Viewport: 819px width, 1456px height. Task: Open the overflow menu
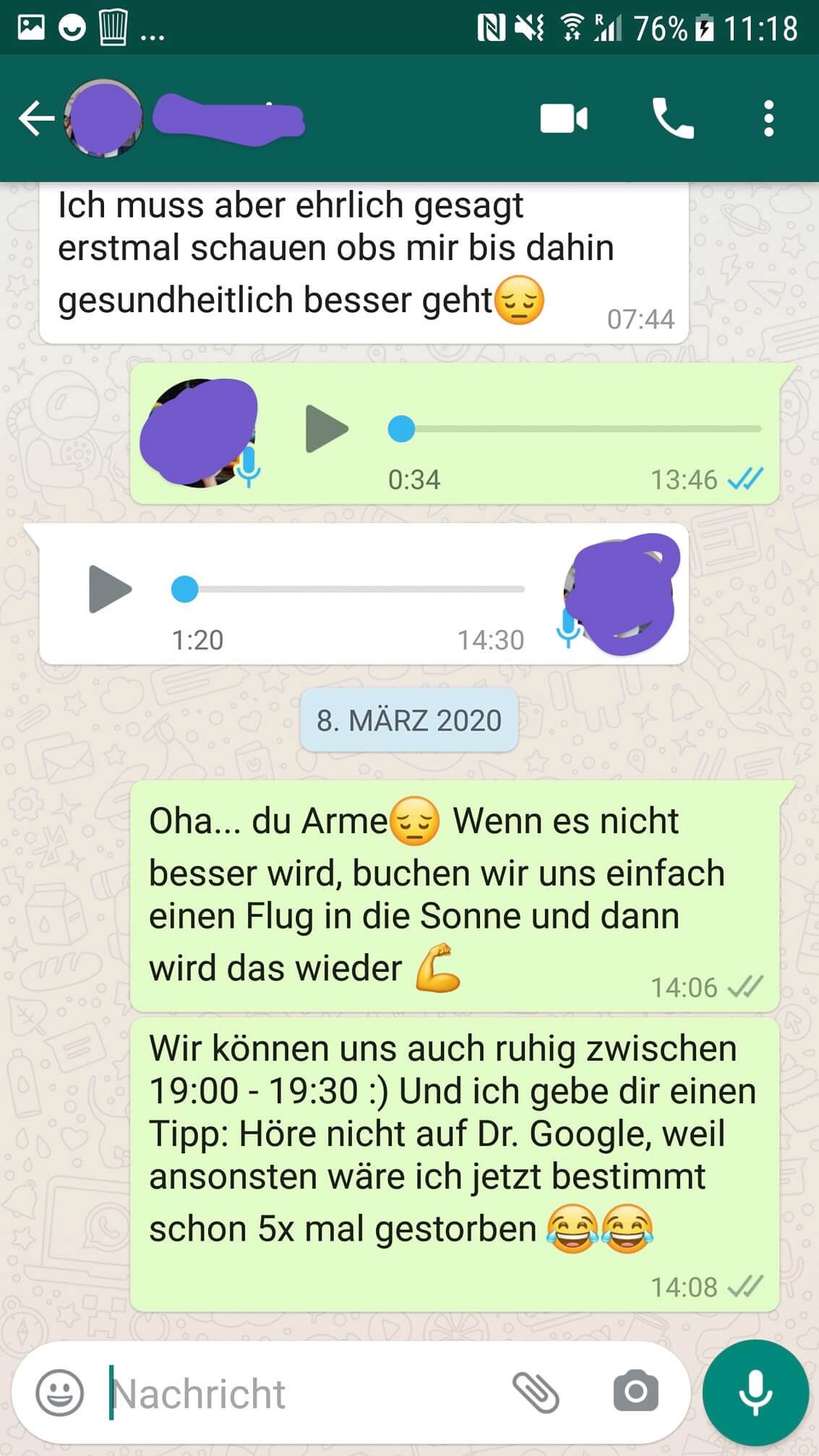(769, 119)
